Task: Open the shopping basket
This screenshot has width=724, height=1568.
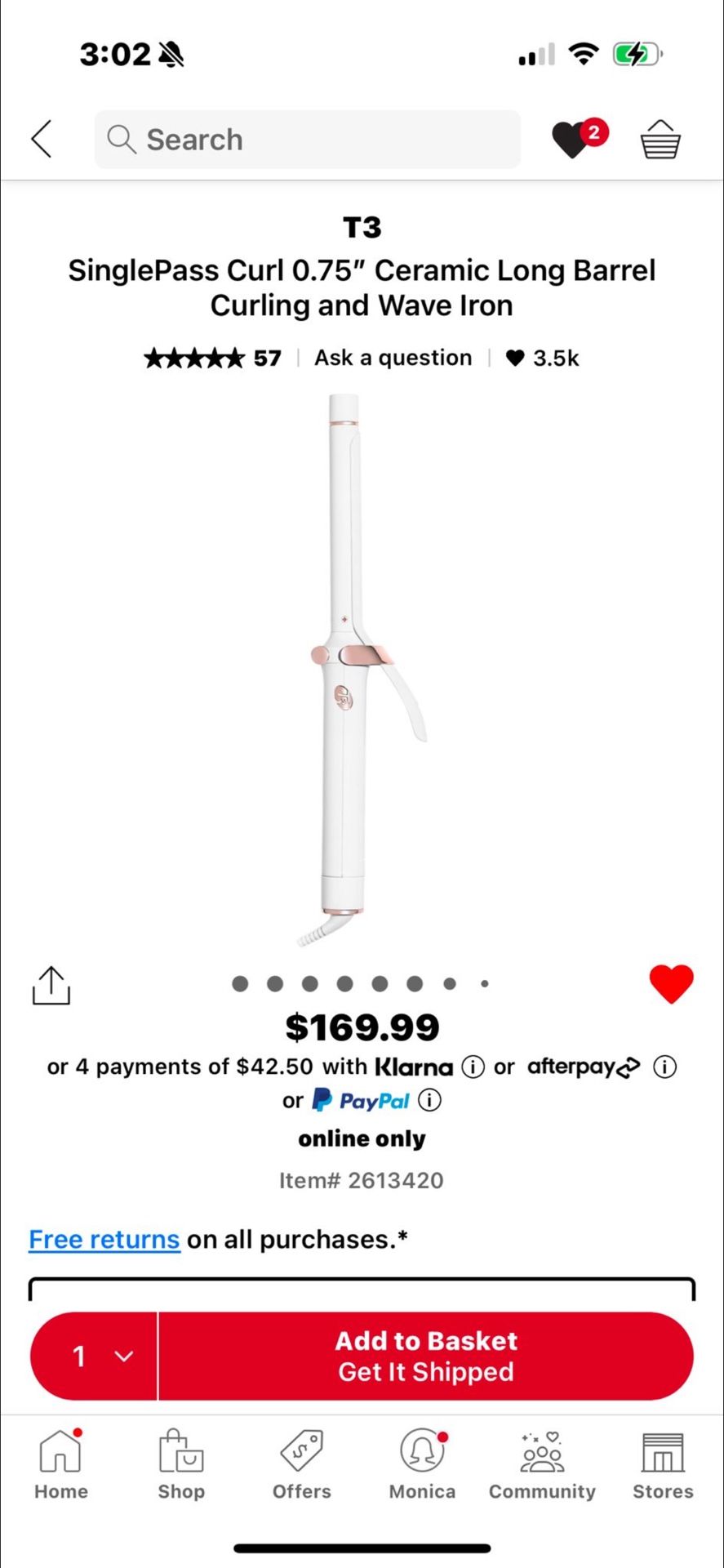Action: [x=660, y=140]
